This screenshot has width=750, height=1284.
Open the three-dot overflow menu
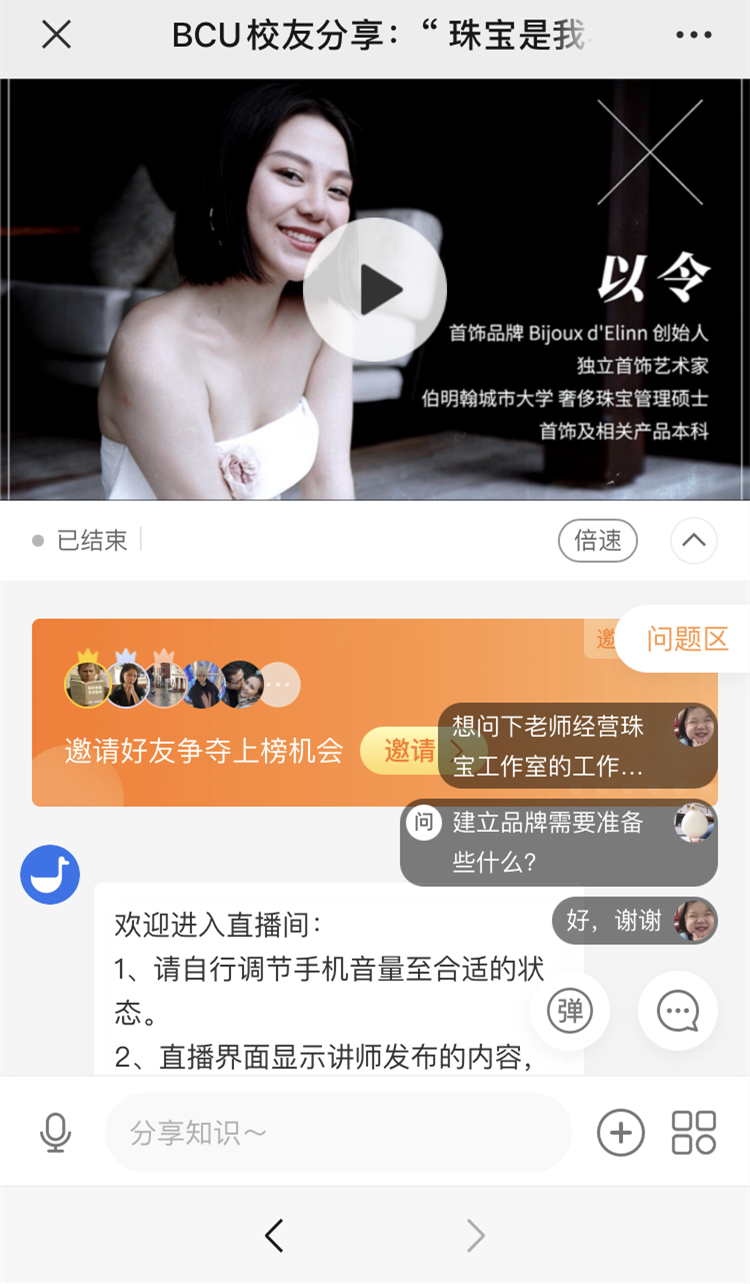tap(693, 35)
